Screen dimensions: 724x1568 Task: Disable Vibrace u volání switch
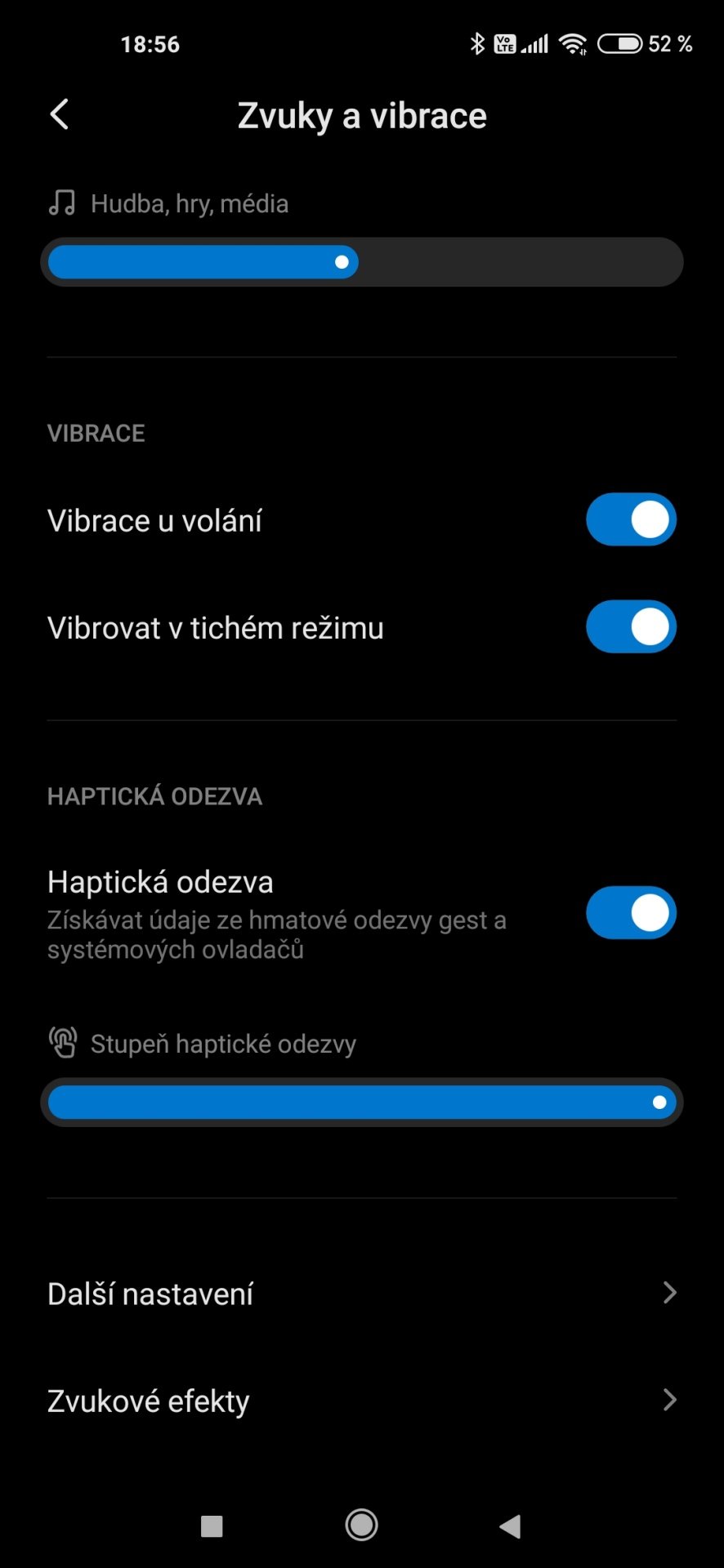point(631,519)
